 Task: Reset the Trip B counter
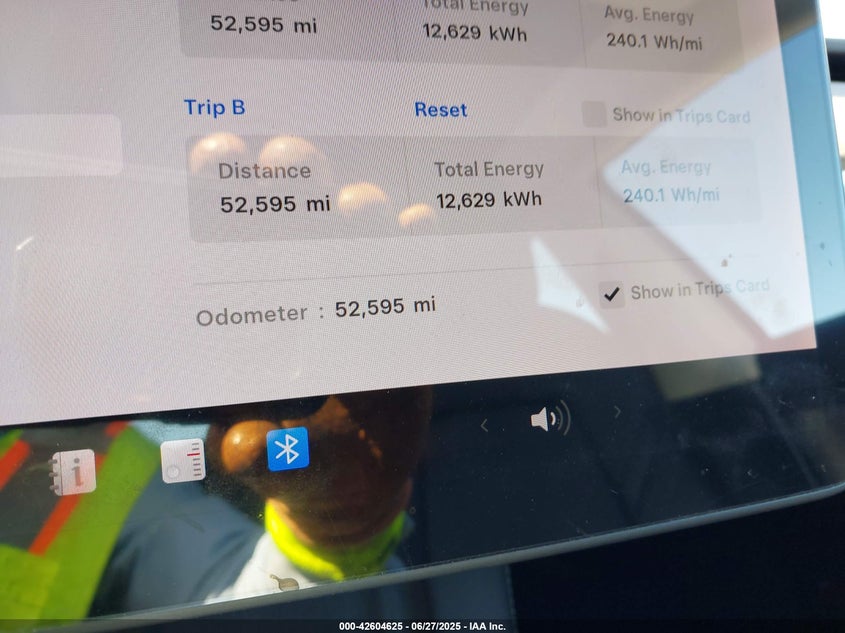[x=440, y=110]
